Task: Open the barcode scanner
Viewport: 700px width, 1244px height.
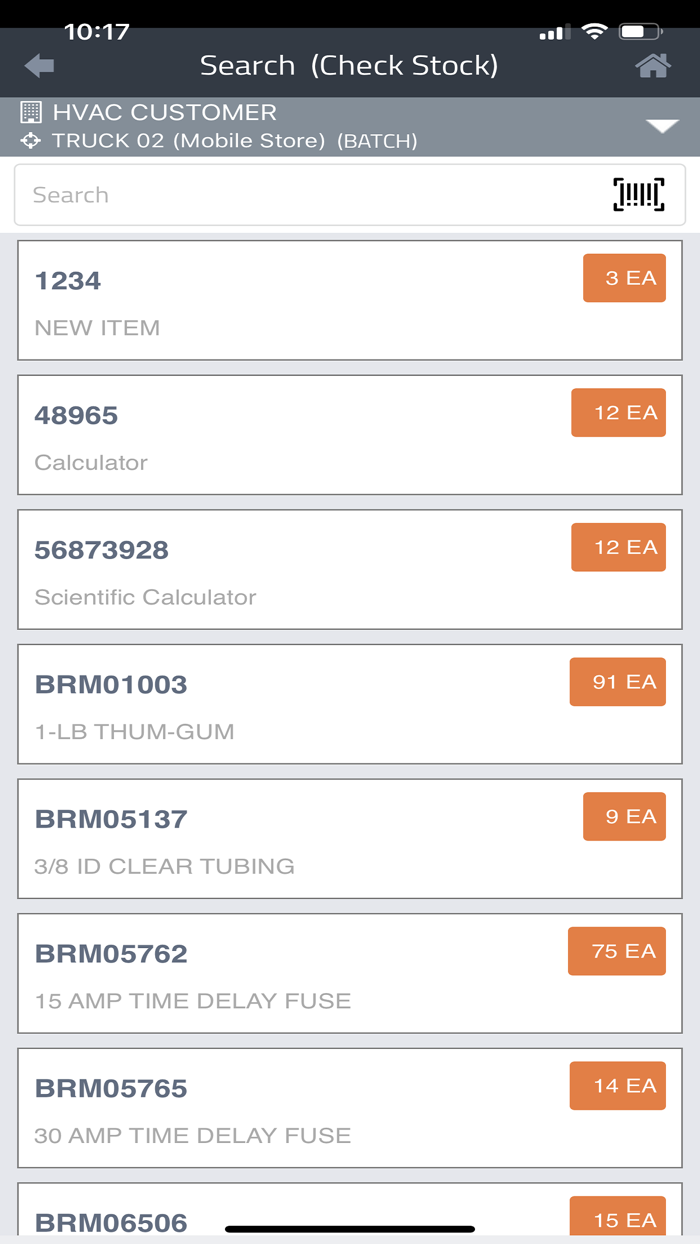Action: point(638,195)
